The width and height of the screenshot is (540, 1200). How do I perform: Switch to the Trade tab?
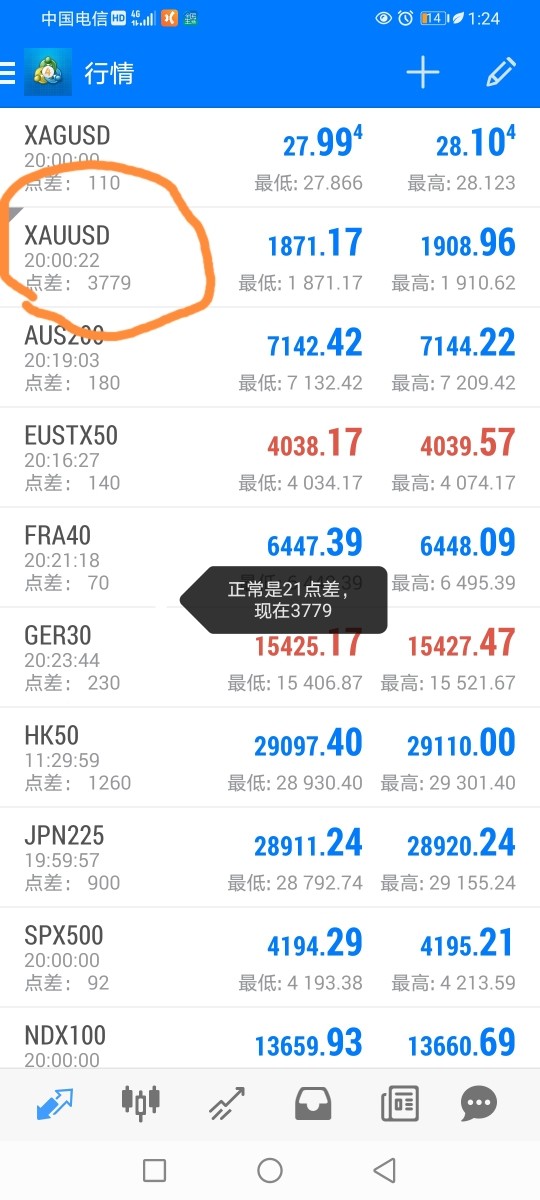pyautogui.click(x=226, y=1103)
